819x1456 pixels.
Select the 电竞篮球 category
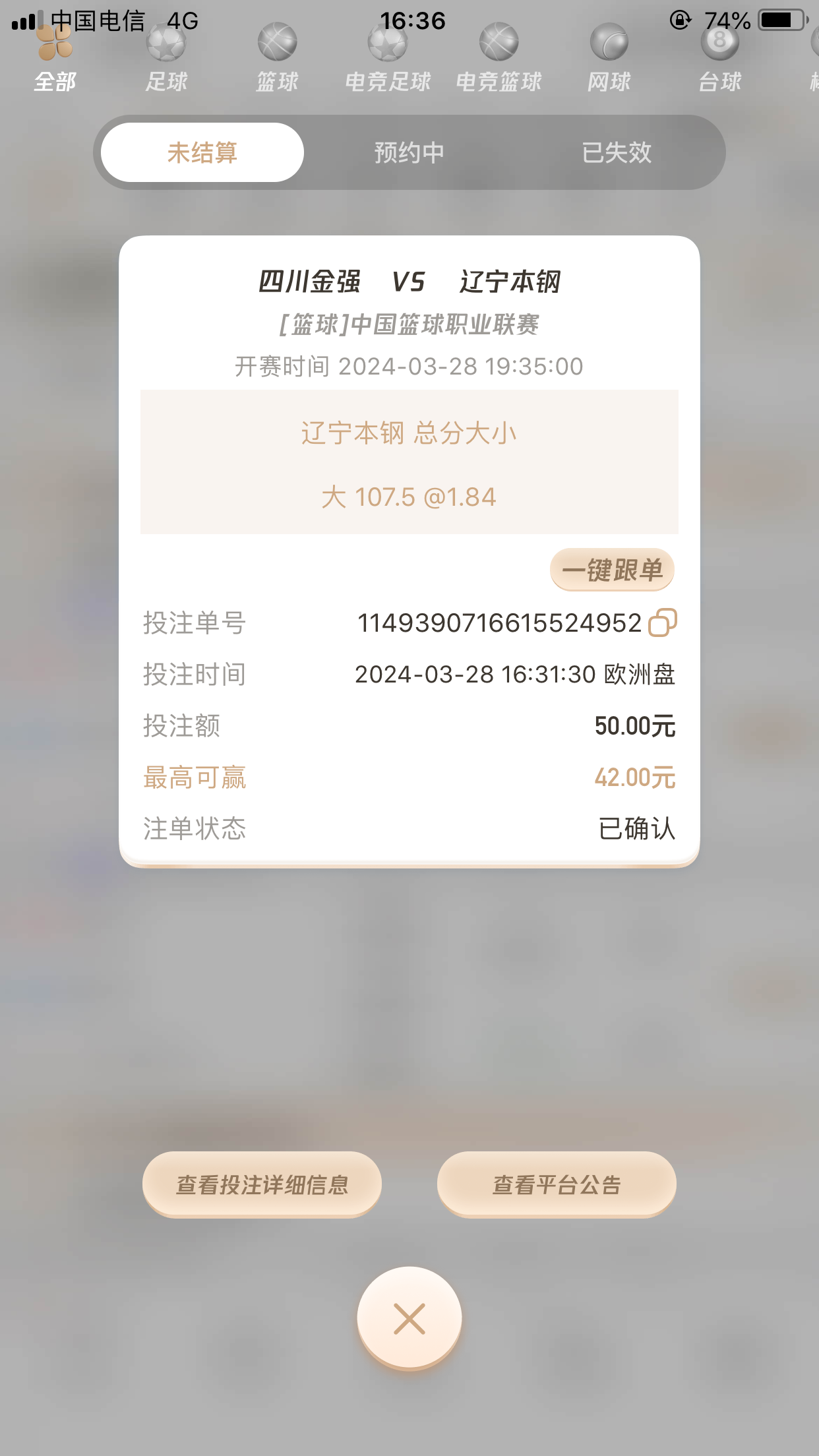(x=499, y=59)
